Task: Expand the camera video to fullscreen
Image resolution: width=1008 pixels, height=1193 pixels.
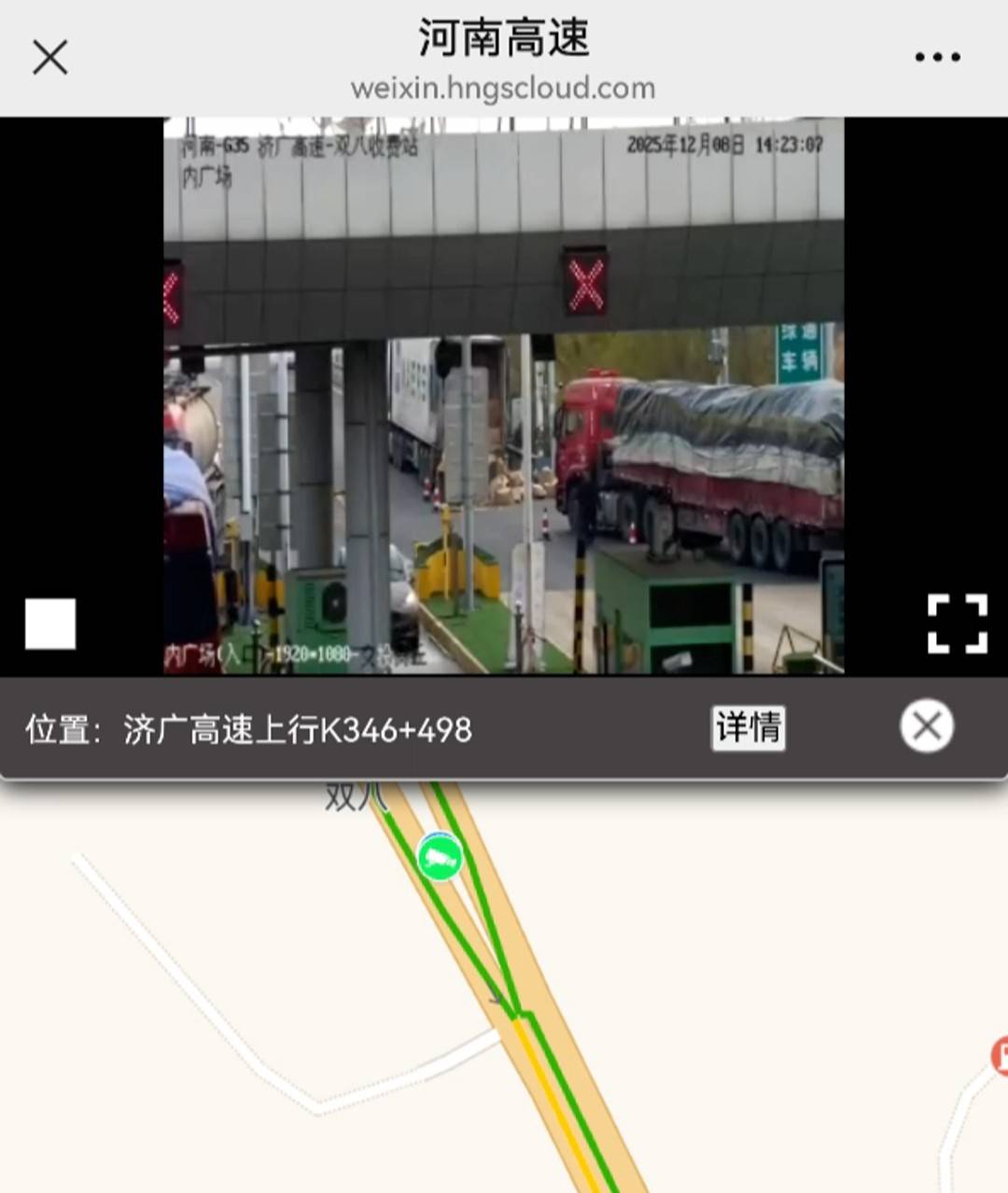Action: tap(958, 624)
